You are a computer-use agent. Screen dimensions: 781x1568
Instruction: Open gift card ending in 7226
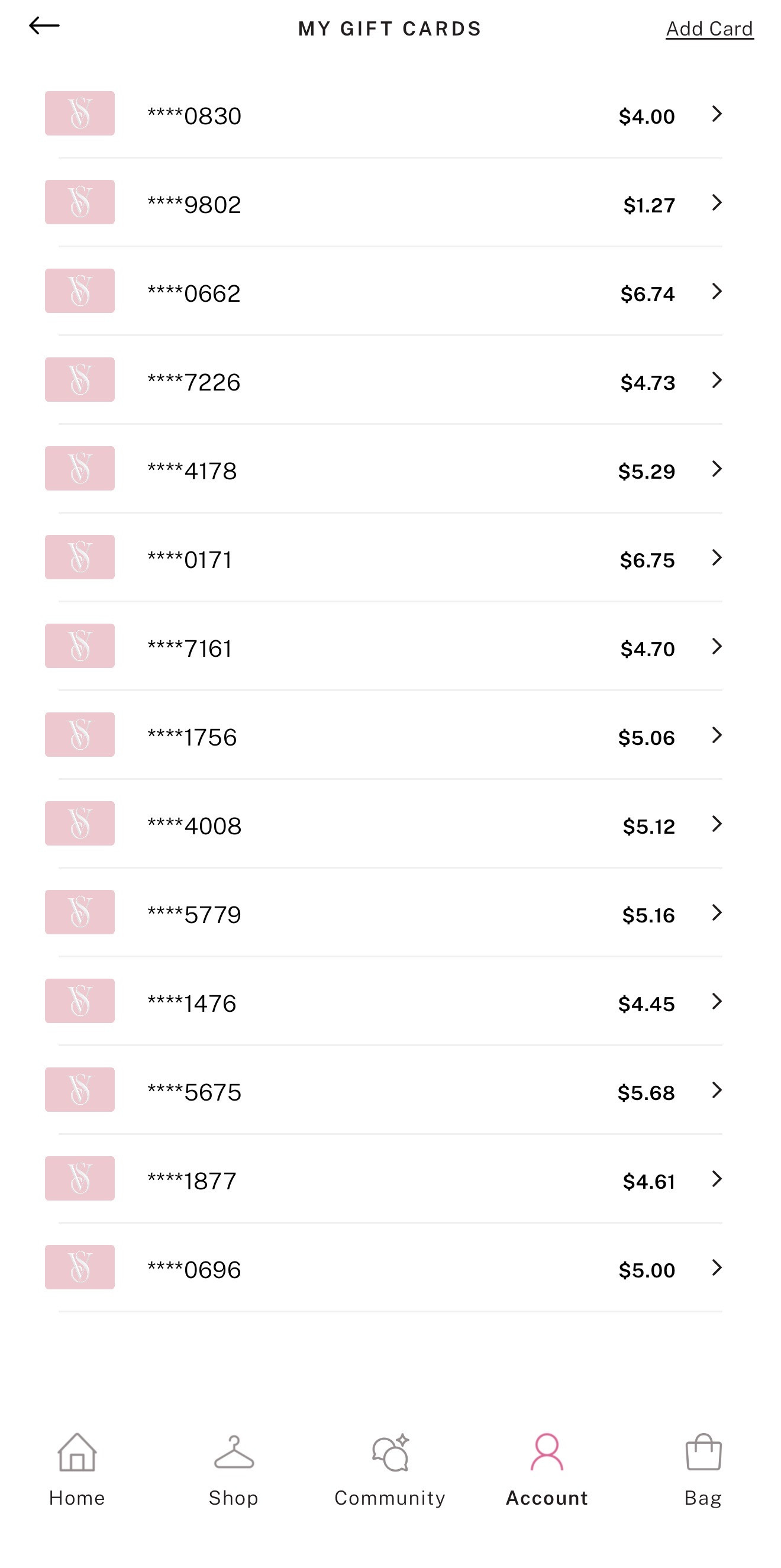point(389,382)
